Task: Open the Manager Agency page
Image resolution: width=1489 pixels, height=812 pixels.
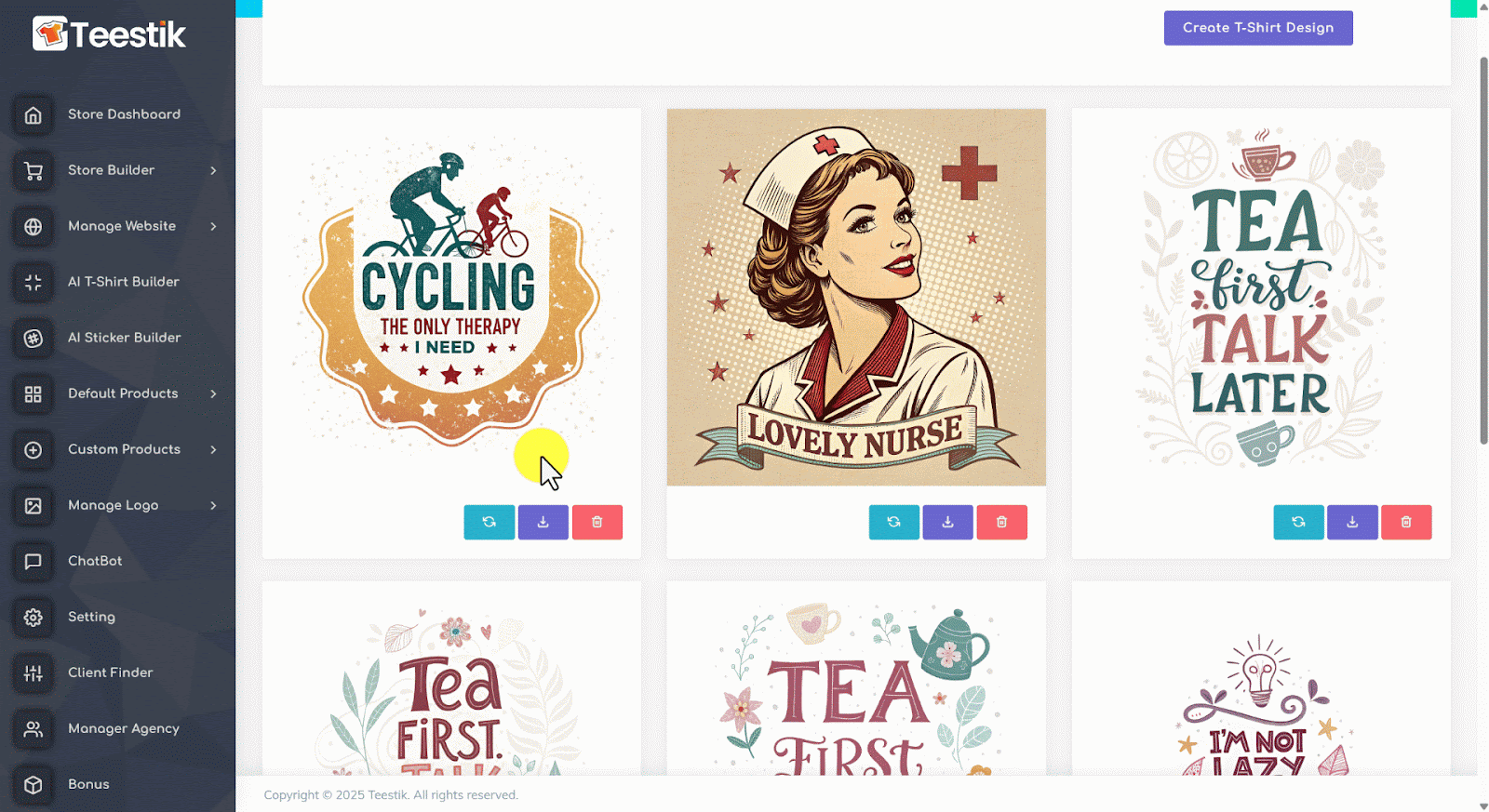Action: click(x=123, y=728)
